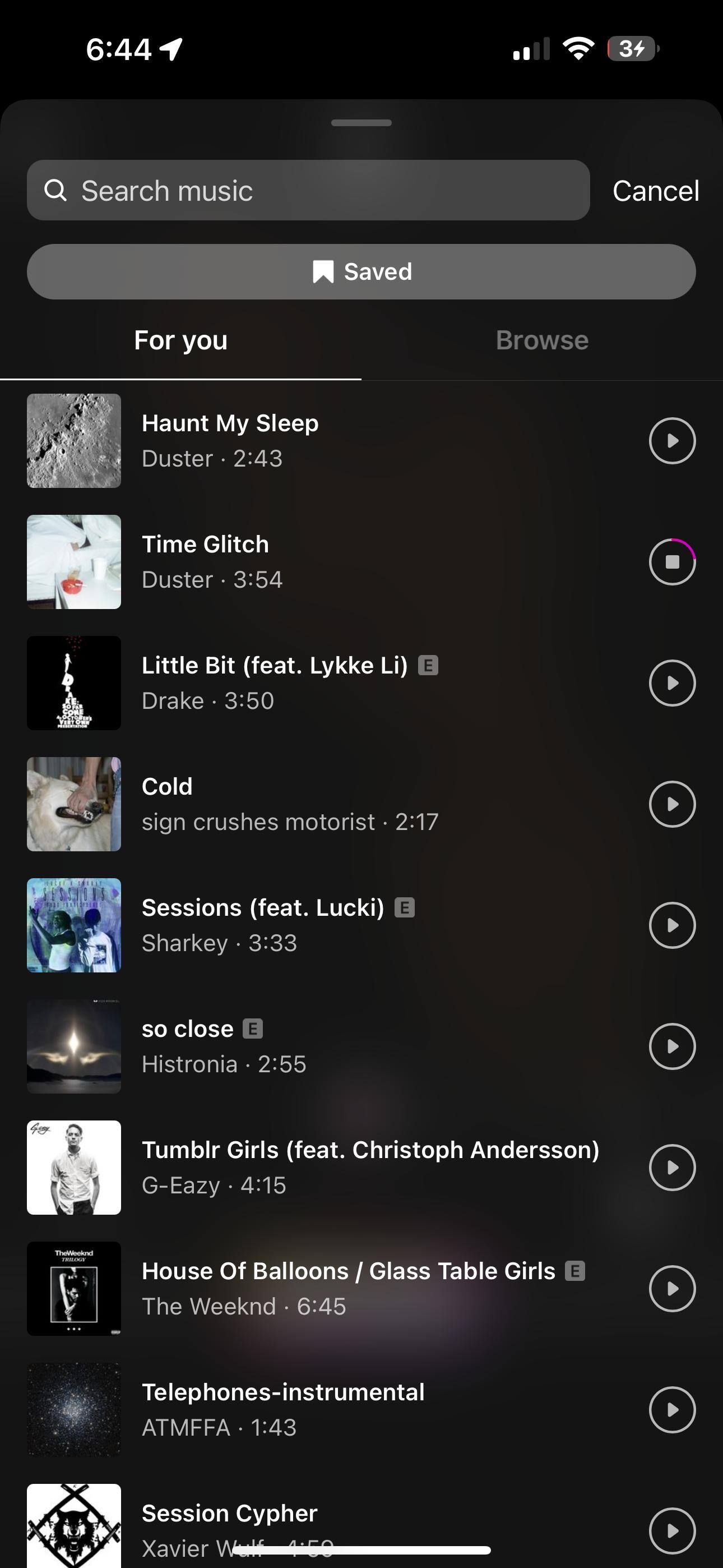
Task: Play preview of Little Bit by Drake
Action: click(672, 683)
